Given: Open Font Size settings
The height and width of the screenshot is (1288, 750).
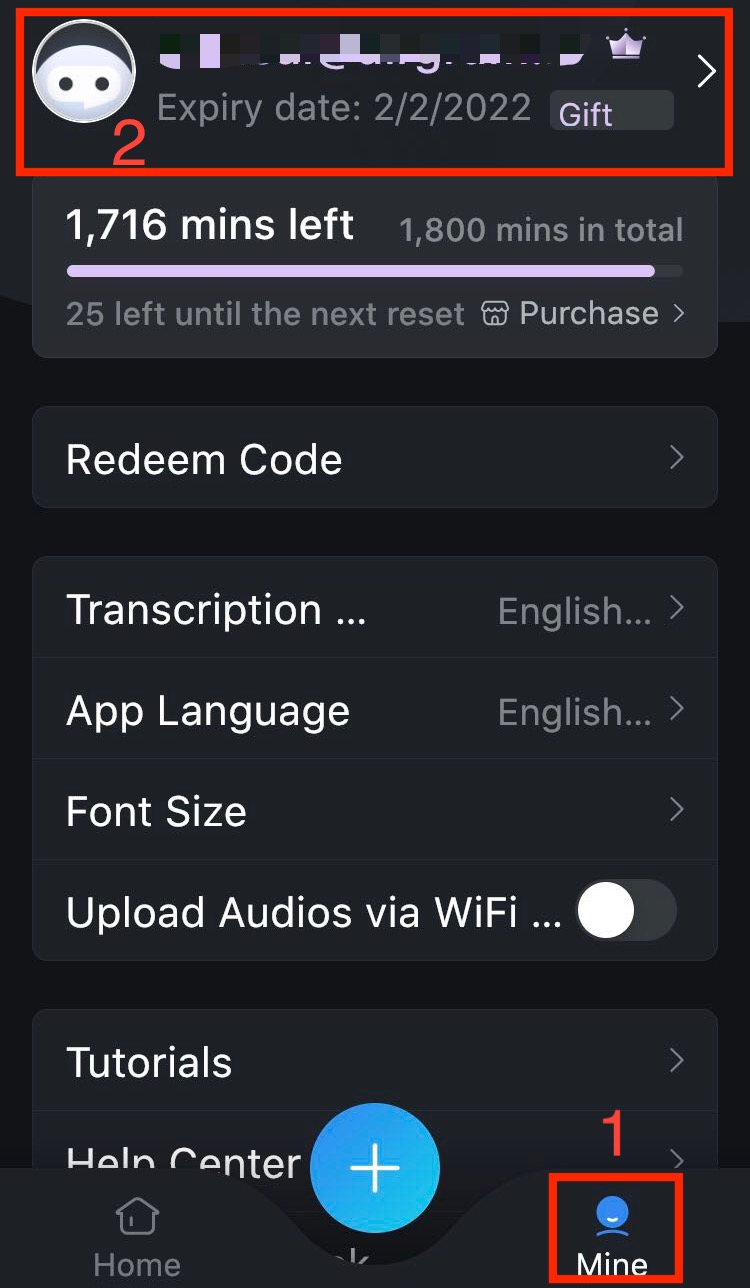Looking at the screenshot, I should (x=375, y=810).
